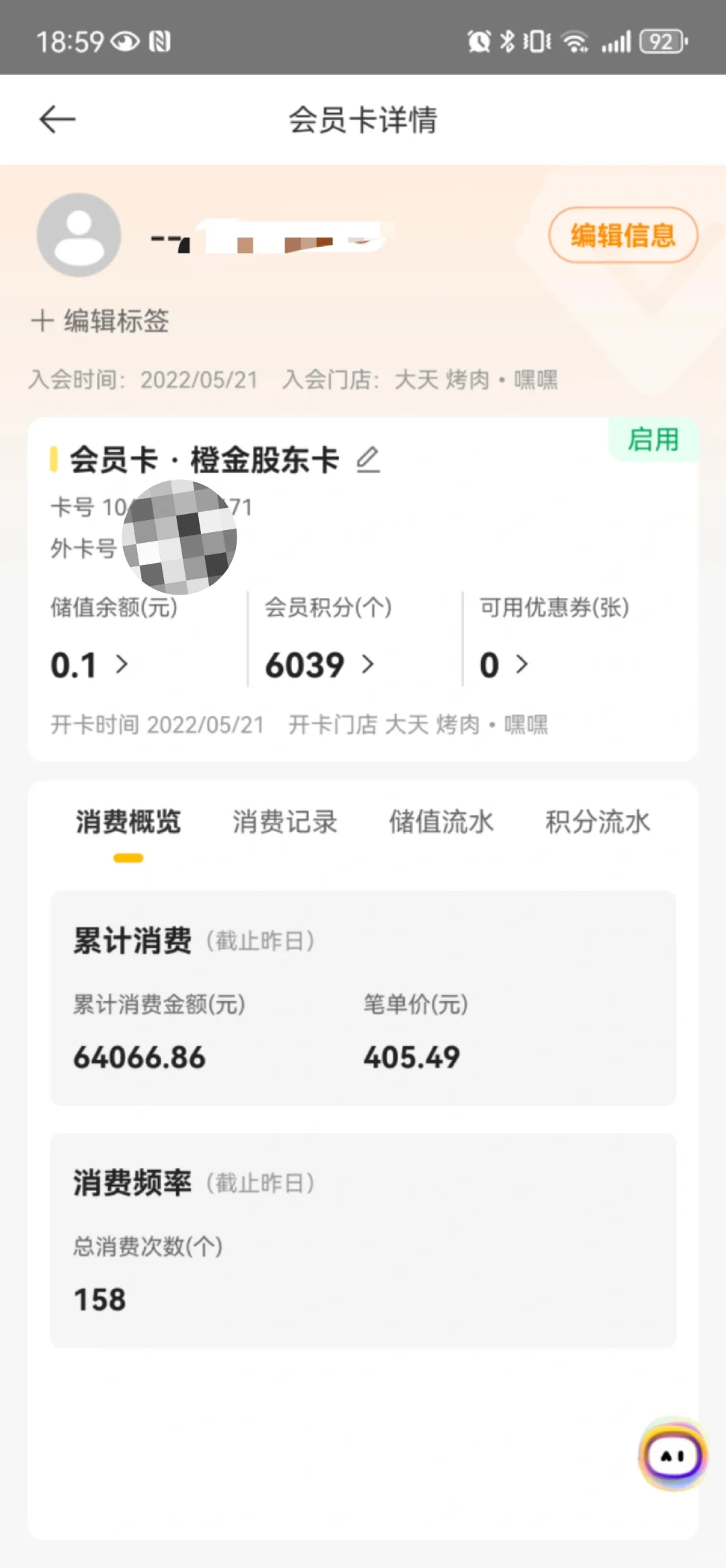Switch to the 储值流水 tab

(x=442, y=822)
